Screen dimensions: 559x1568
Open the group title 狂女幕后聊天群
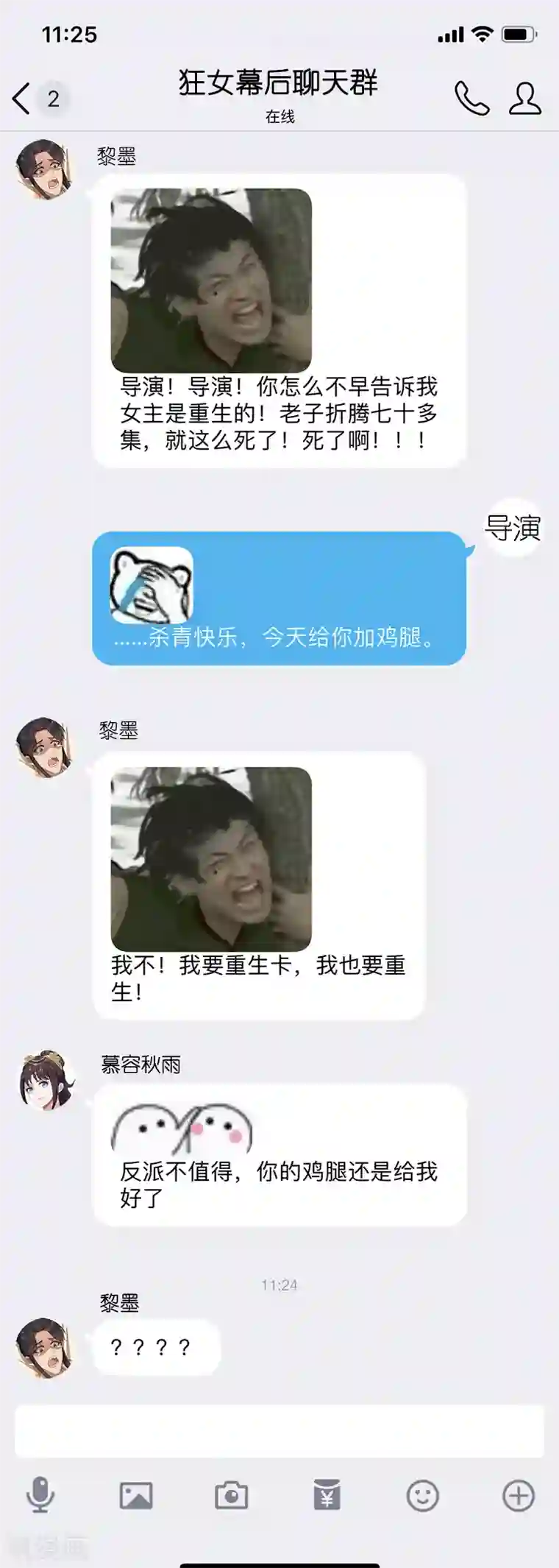point(279,83)
